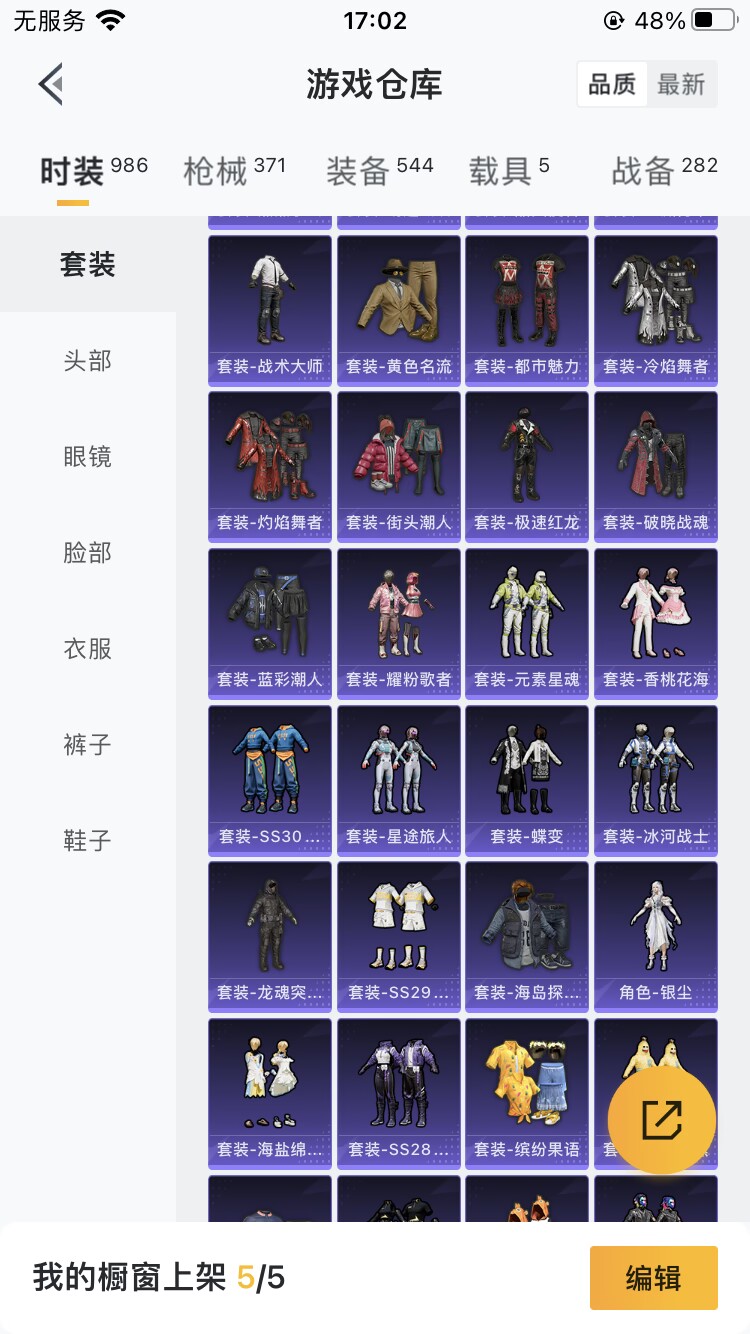
Task: Go back using the arrow icon
Action: [x=51, y=84]
